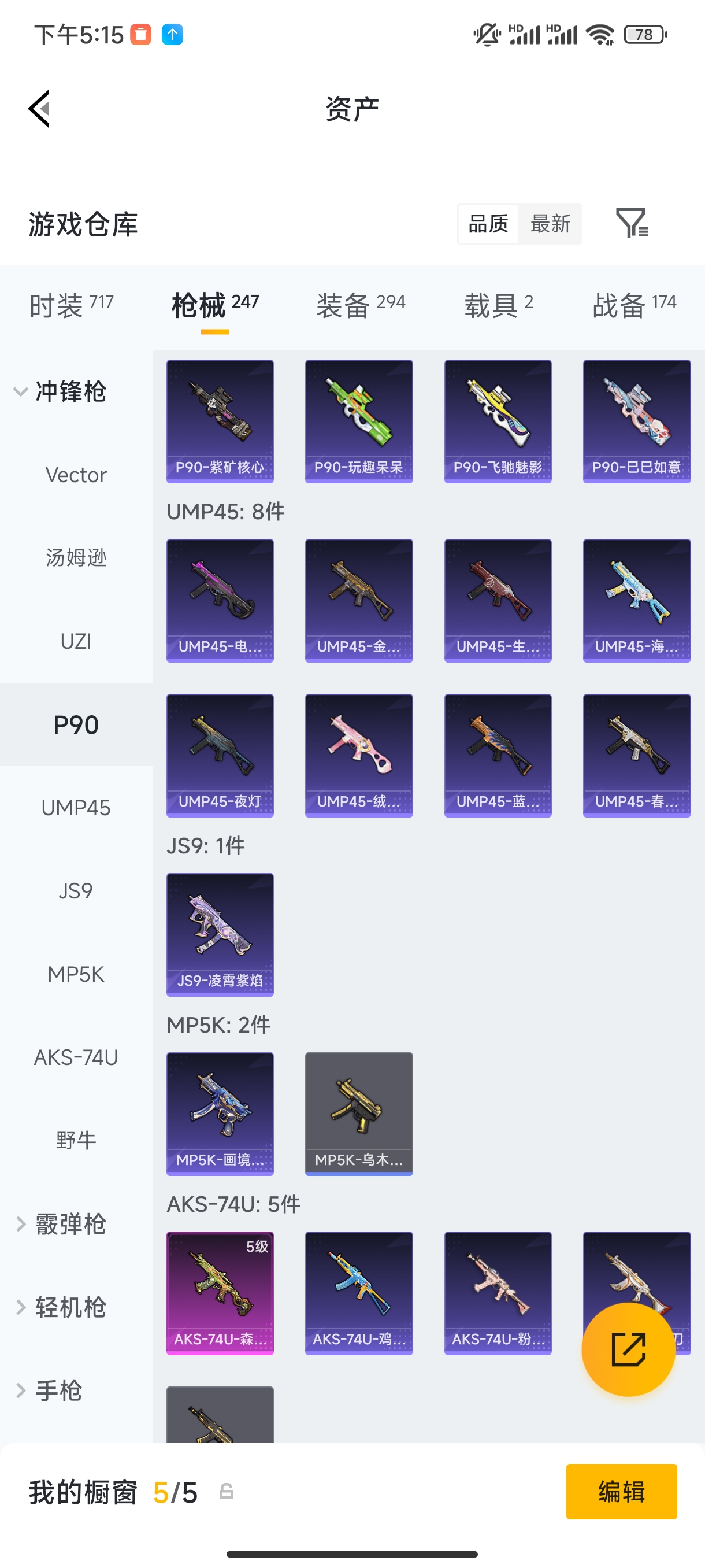
Task: Tap the orange floating share button
Action: tap(628, 1349)
